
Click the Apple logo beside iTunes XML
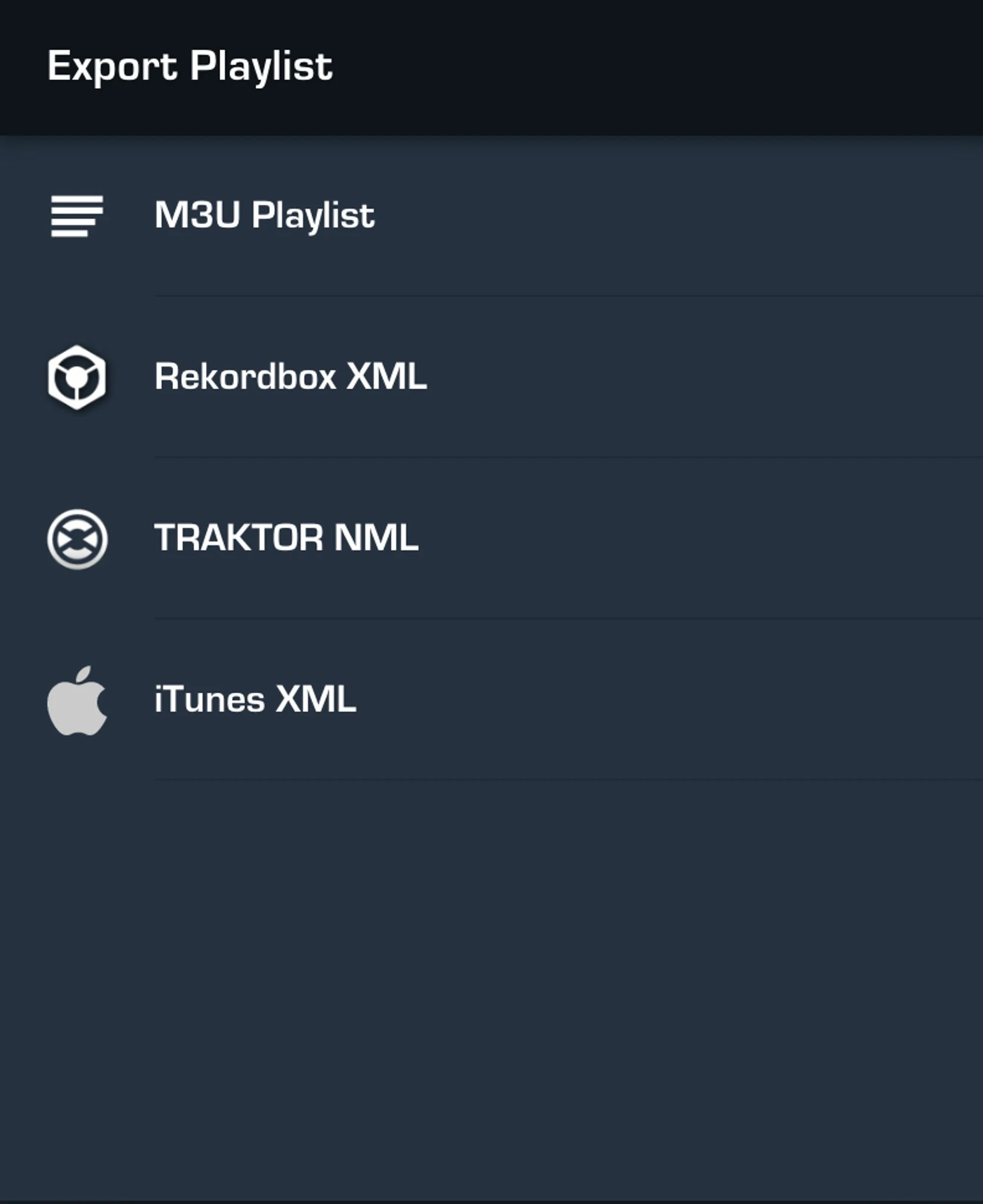78,701
